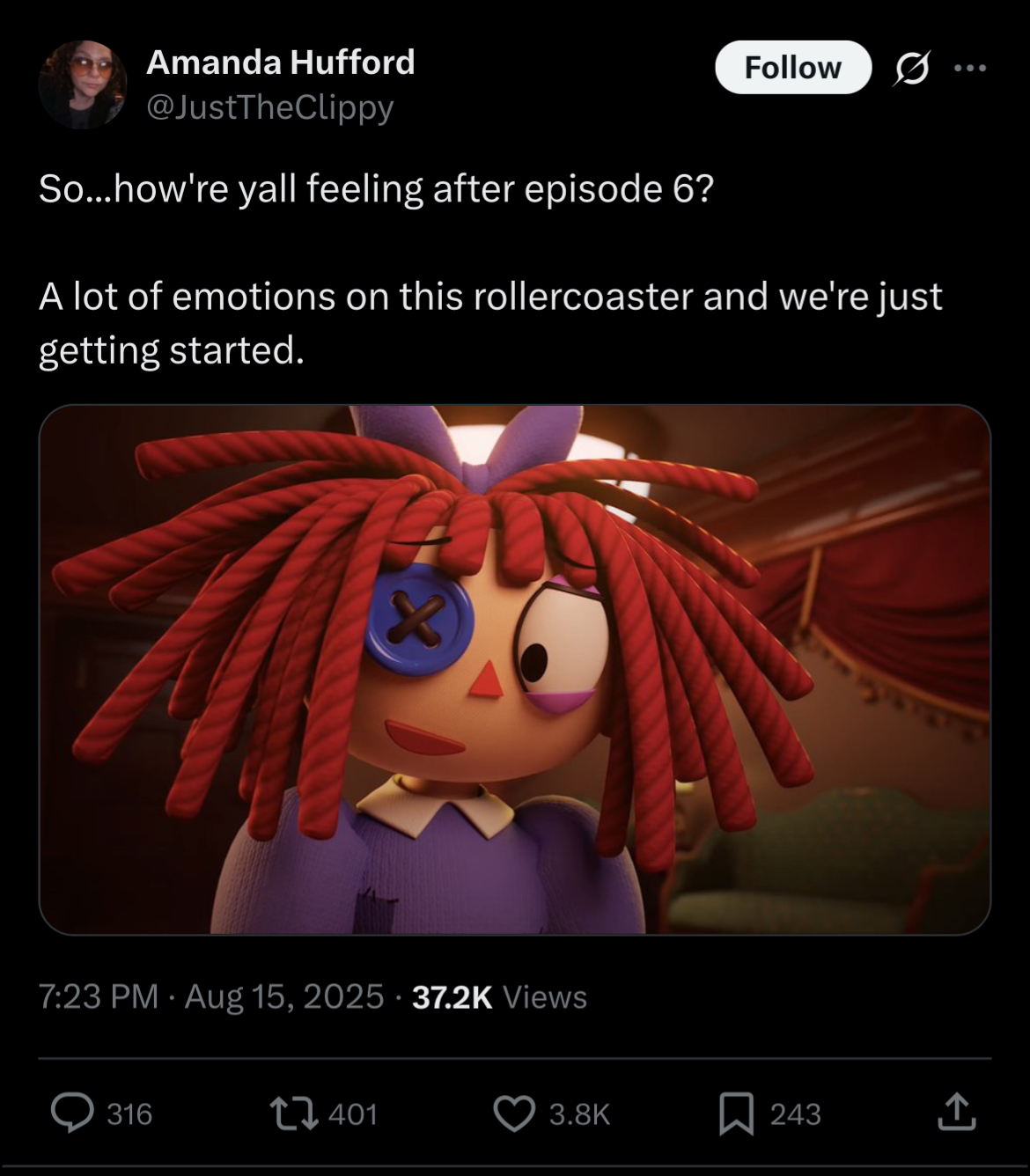
Task: View the attached image full screen
Action: 515,669
